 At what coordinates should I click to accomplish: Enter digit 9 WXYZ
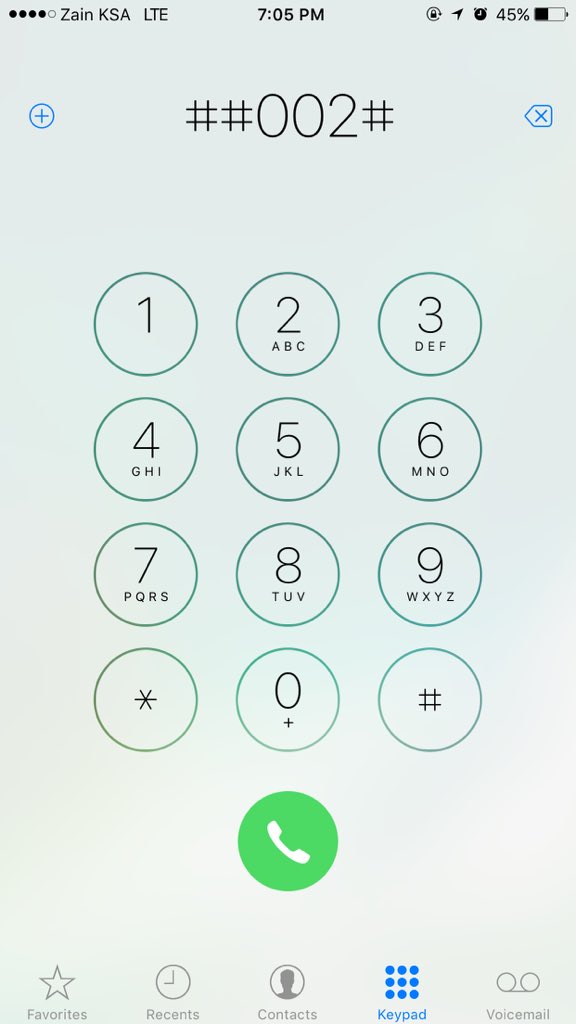(x=430, y=575)
